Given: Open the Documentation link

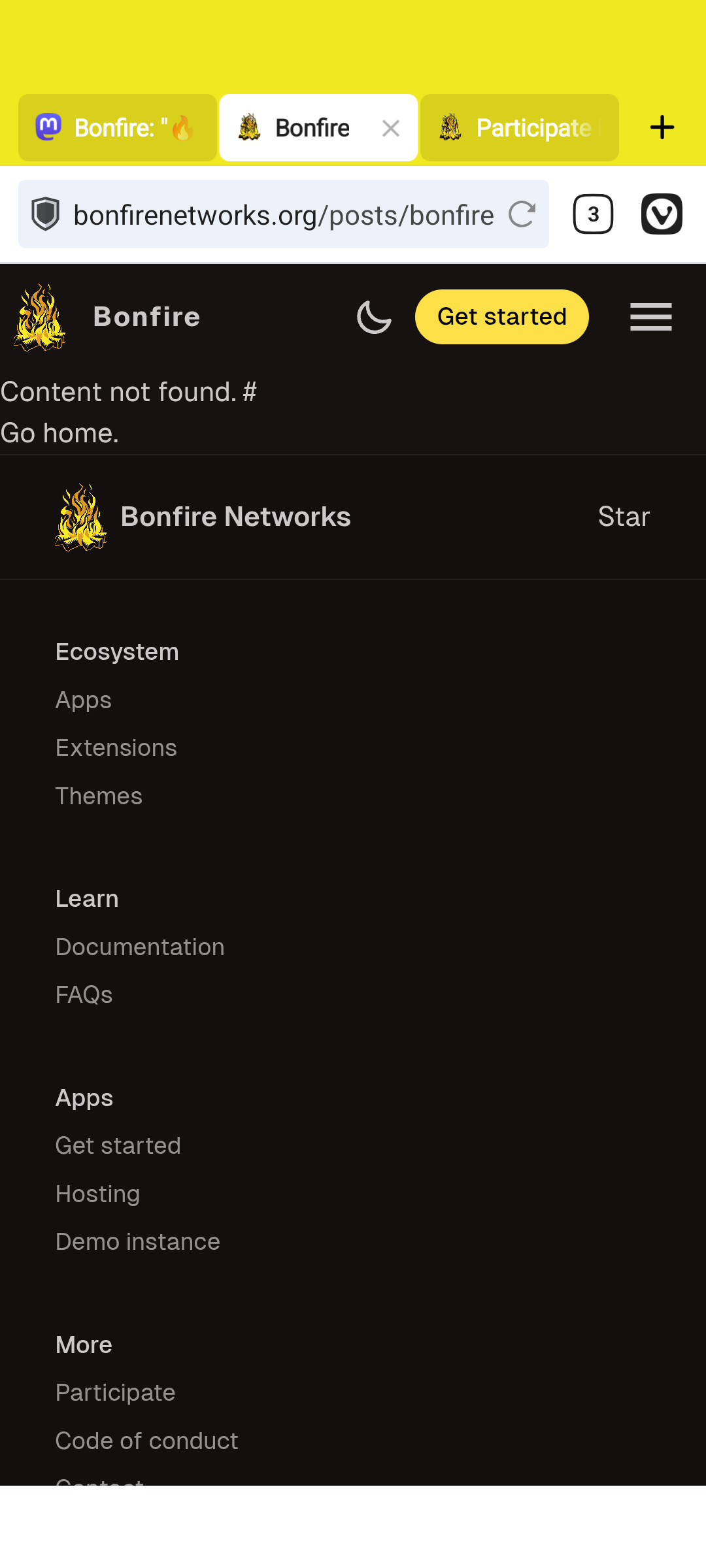Looking at the screenshot, I should [x=140, y=947].
